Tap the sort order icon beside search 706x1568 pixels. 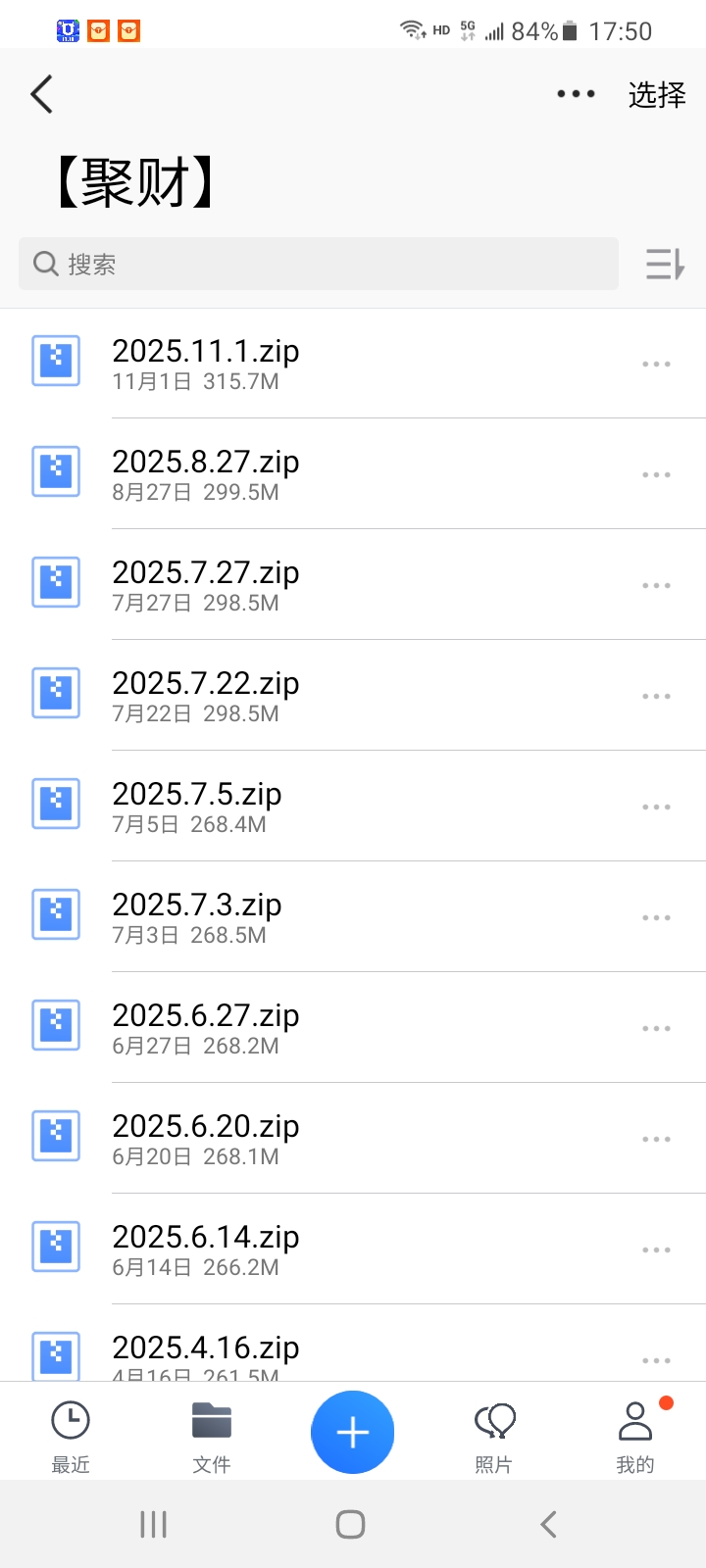pyautogui.click(x=664, y=264)
